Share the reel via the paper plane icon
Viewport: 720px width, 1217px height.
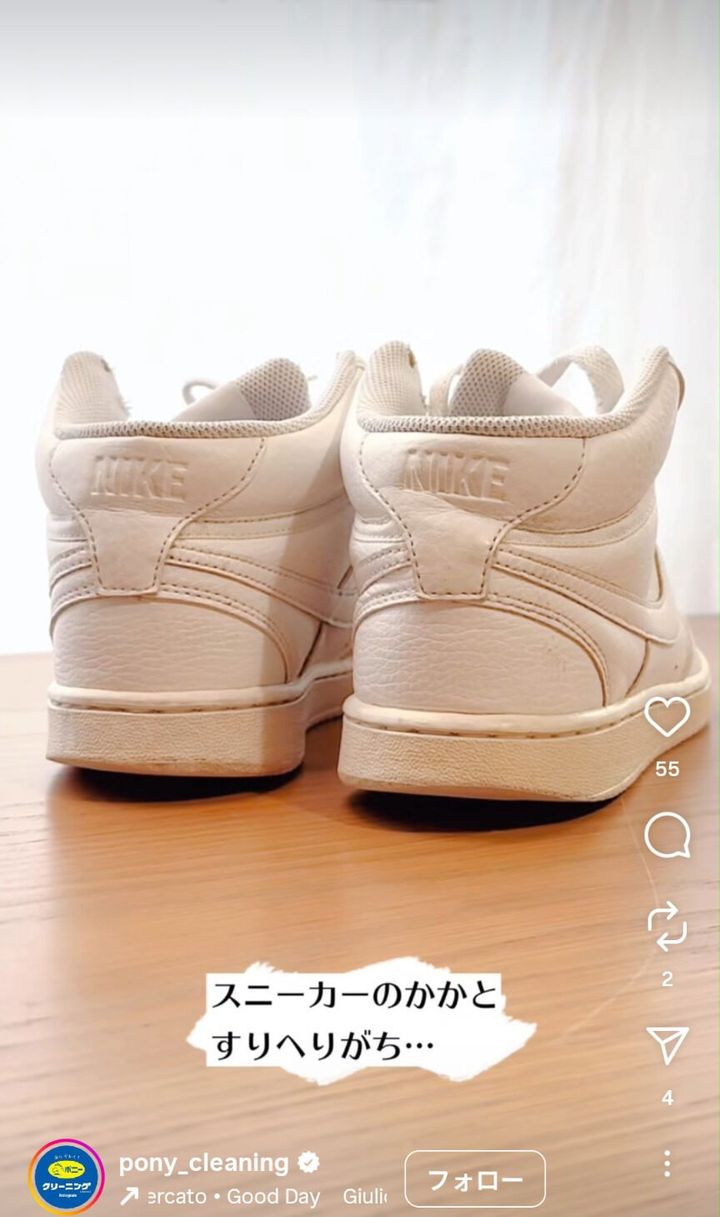(x=667, y=1045)
